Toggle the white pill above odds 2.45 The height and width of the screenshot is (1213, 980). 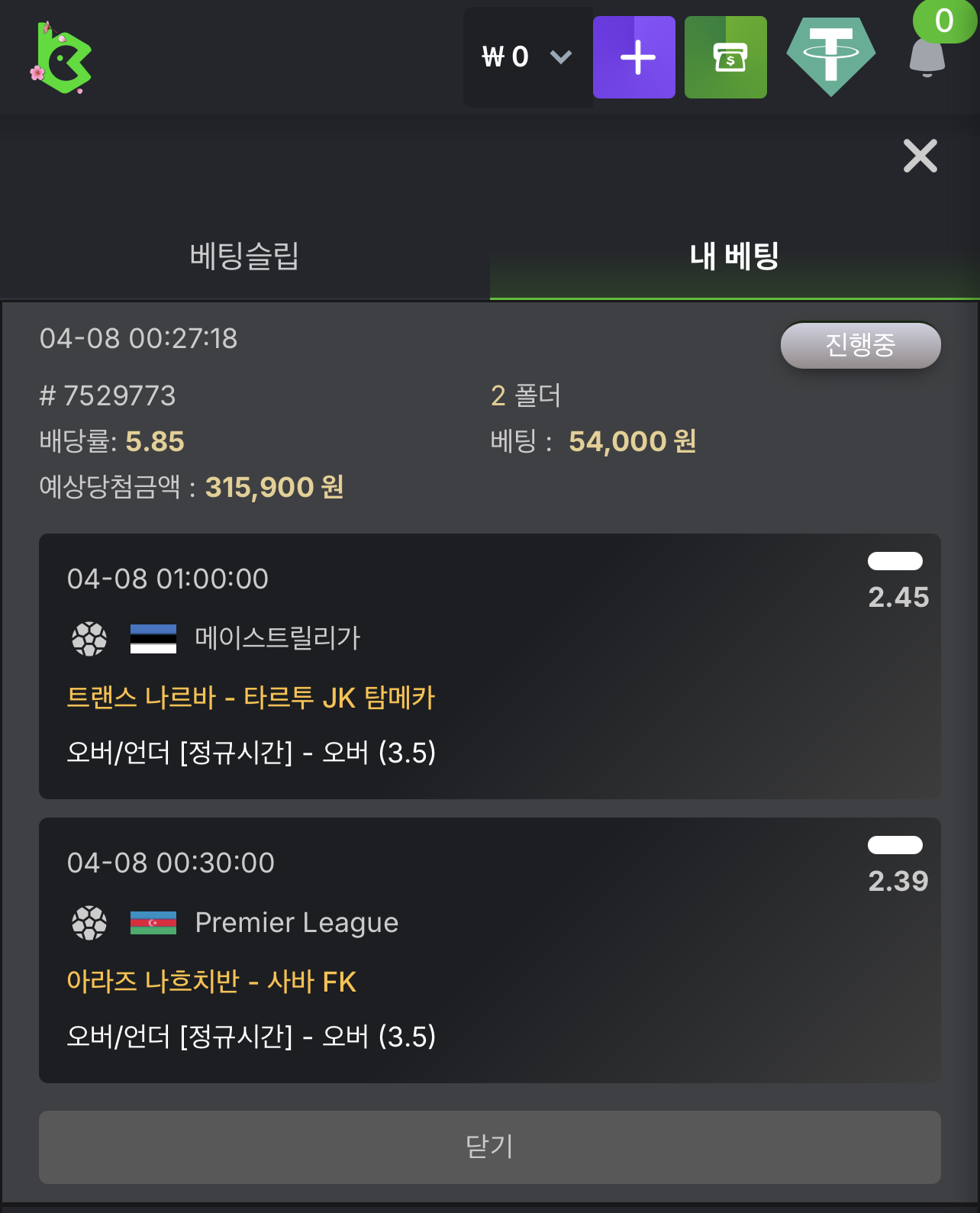pyautogui.click(x=895, y=561)
